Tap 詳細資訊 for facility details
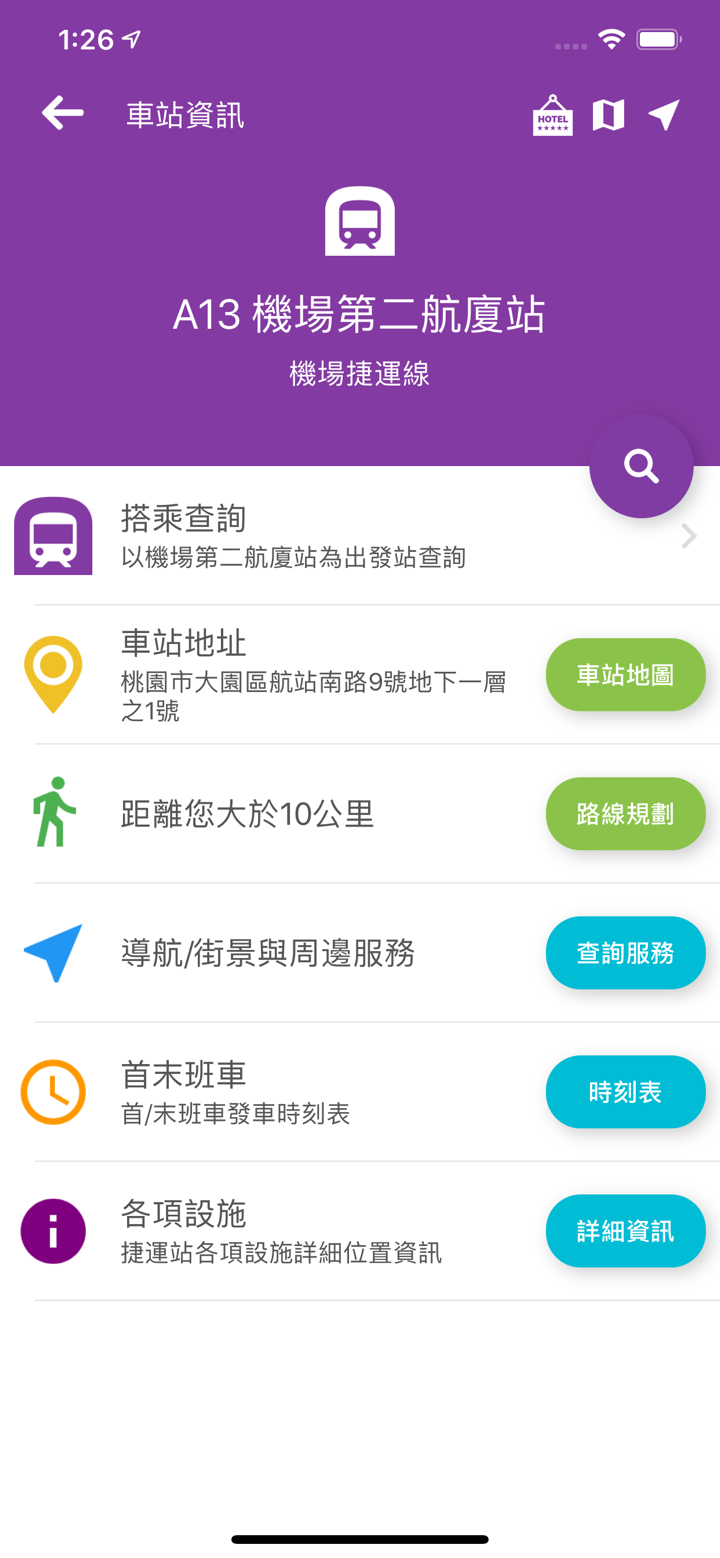The width and height of the screenshot is (720, 1558). click(625, 1230)
